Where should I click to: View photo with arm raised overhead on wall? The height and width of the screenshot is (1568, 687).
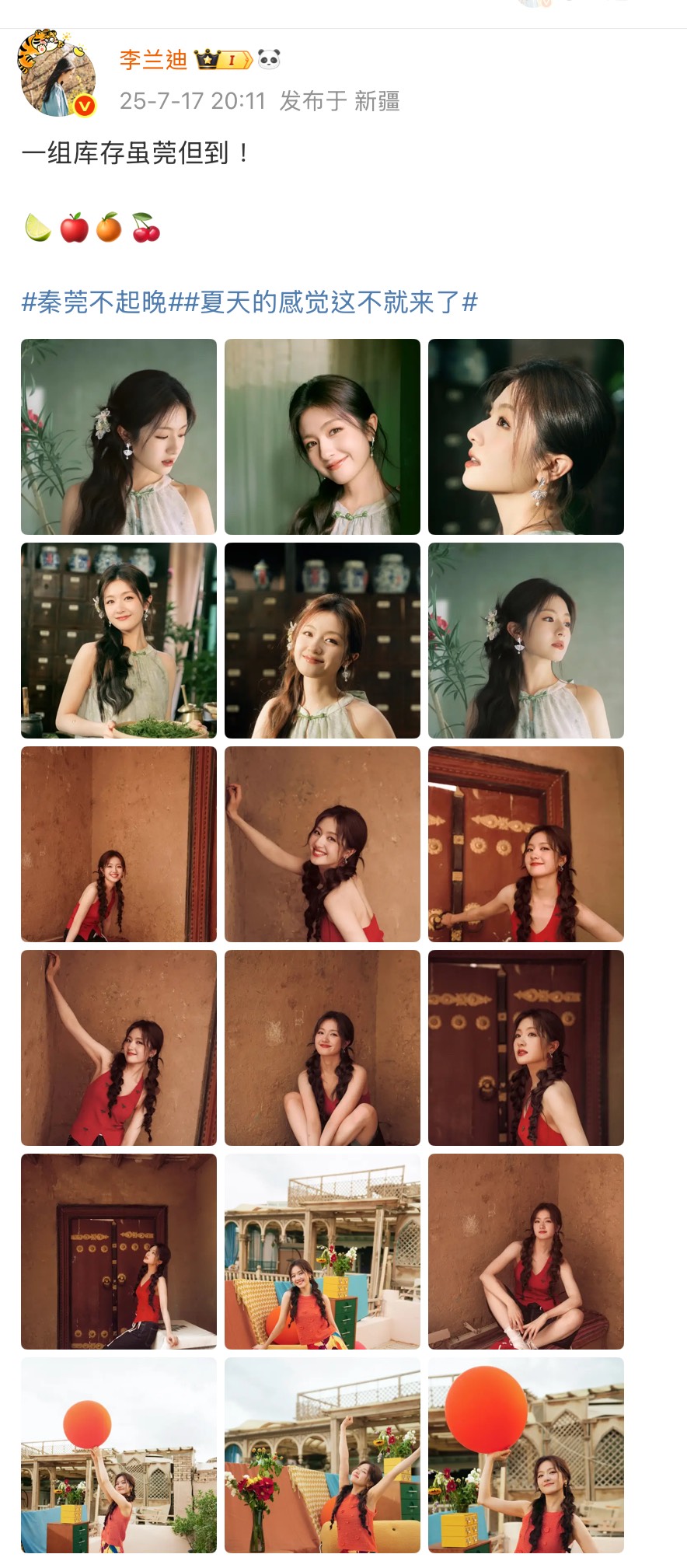pos(119,1048)
